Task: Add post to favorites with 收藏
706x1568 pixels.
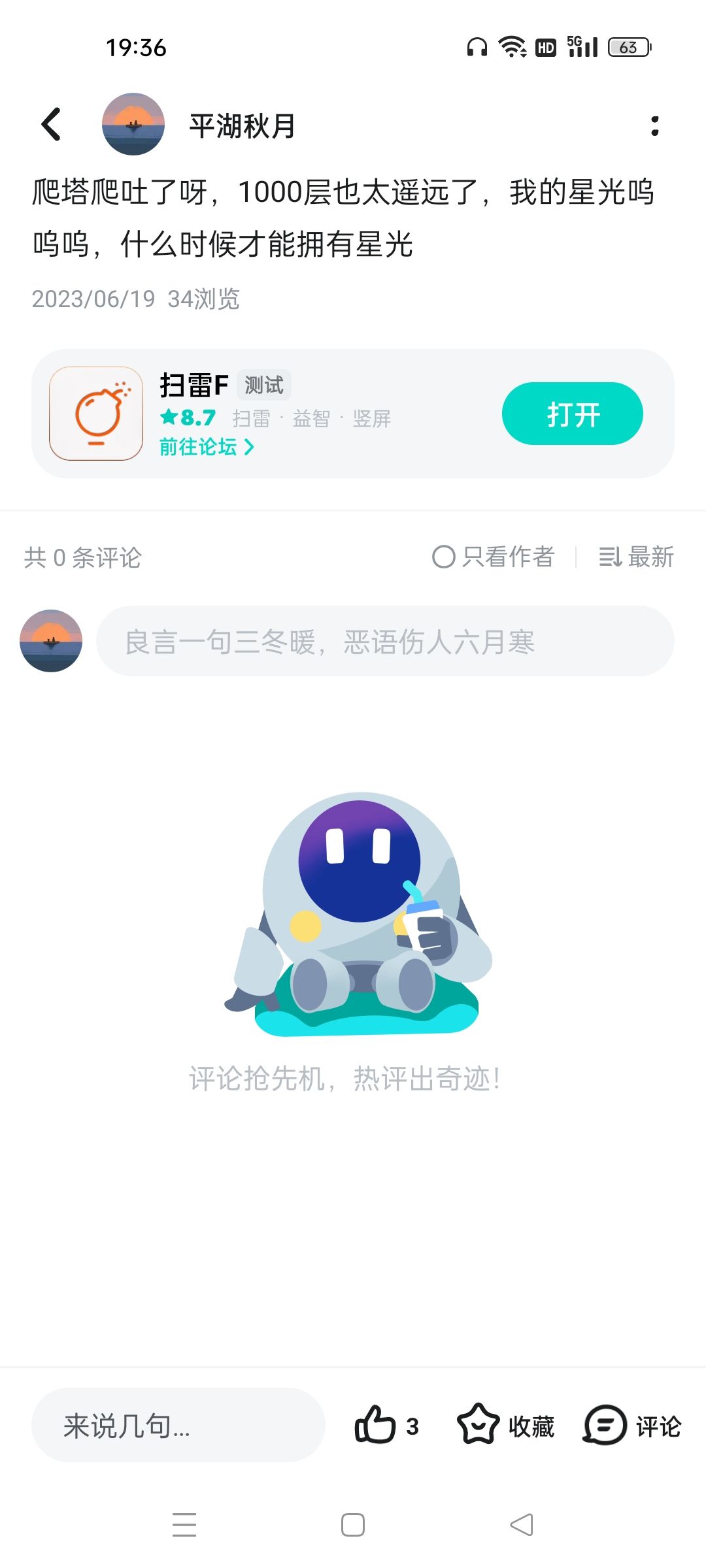Action: (505, 1425)
